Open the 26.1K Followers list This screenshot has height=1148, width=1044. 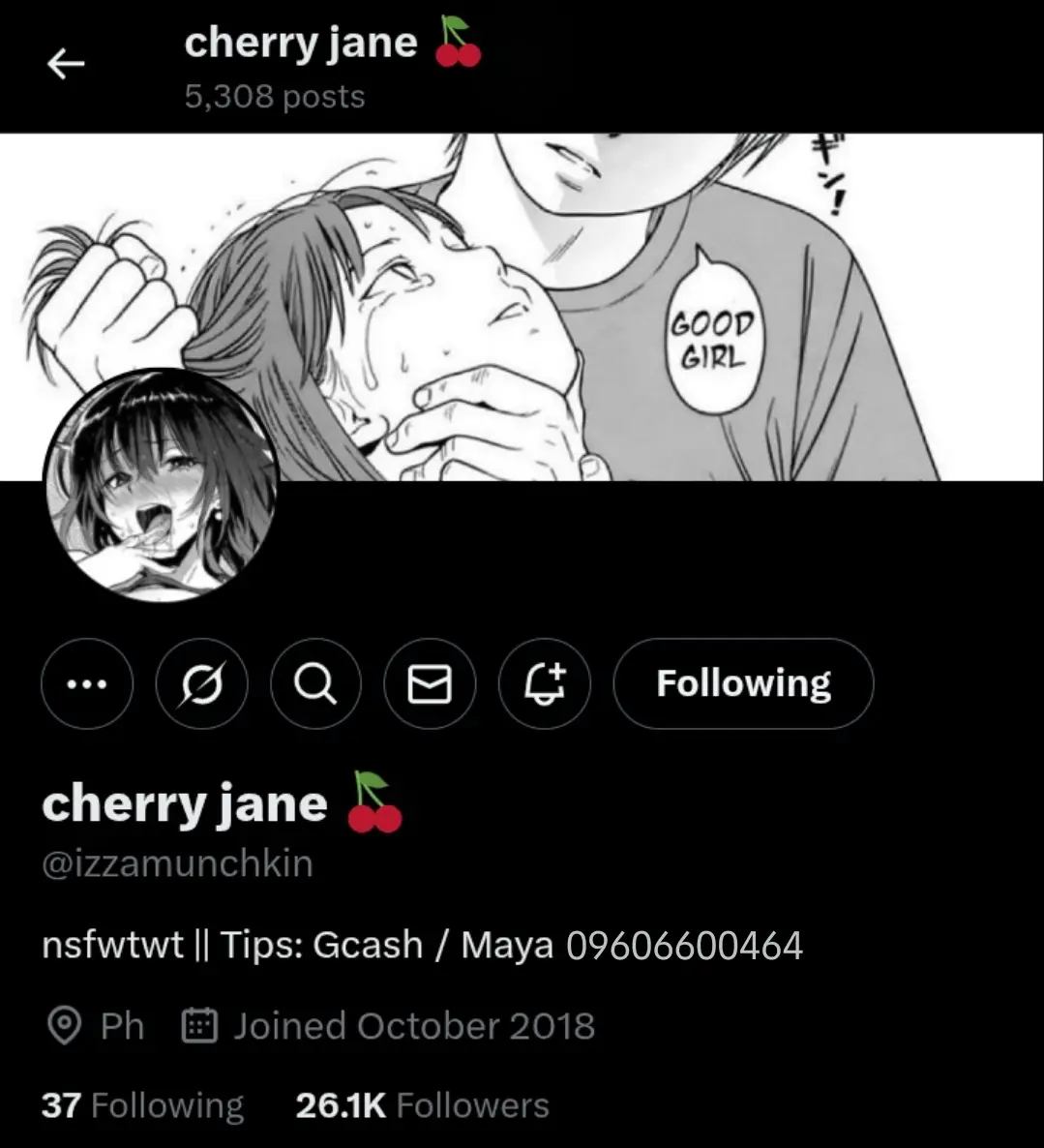click(x=422, y=1105)
